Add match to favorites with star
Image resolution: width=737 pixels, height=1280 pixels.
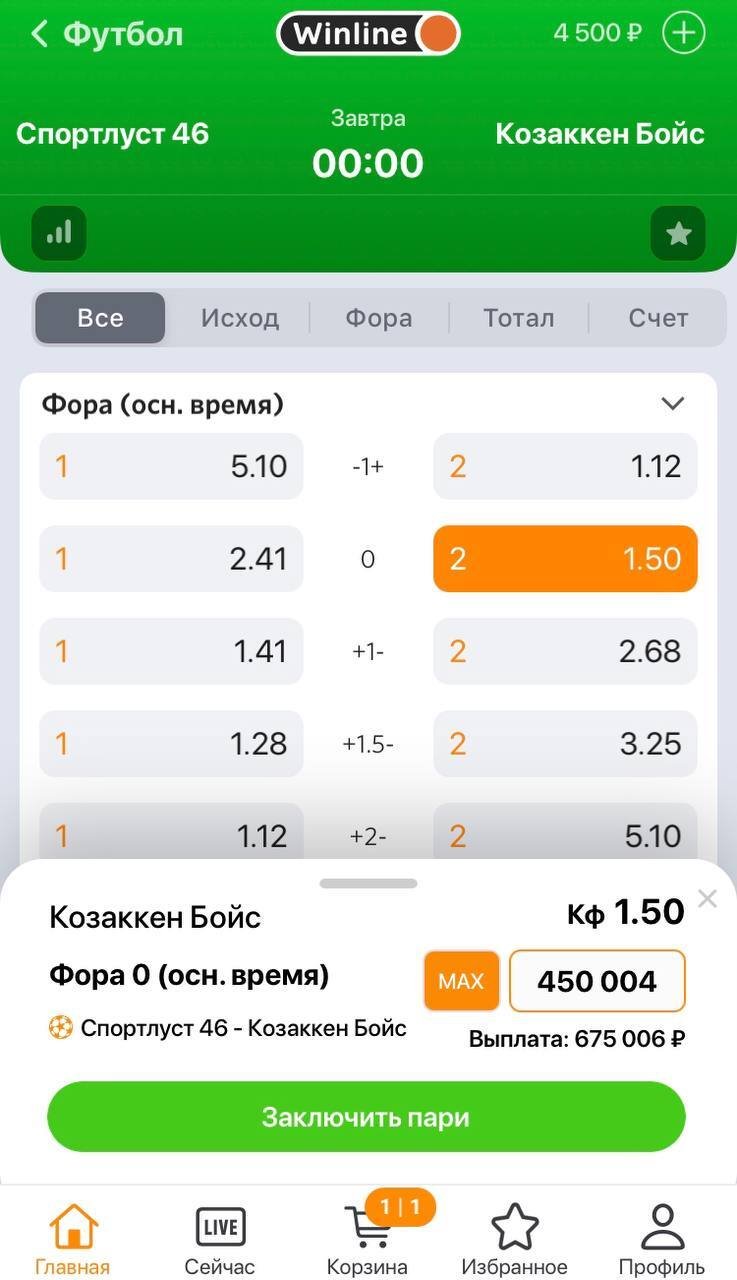(678, 234)
